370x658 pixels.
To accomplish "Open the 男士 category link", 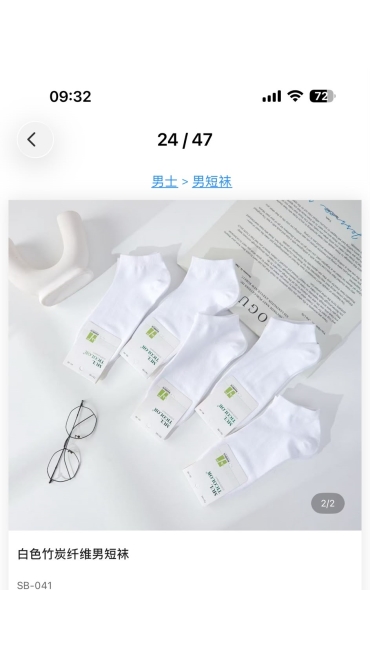I will [x=164, y=182].
